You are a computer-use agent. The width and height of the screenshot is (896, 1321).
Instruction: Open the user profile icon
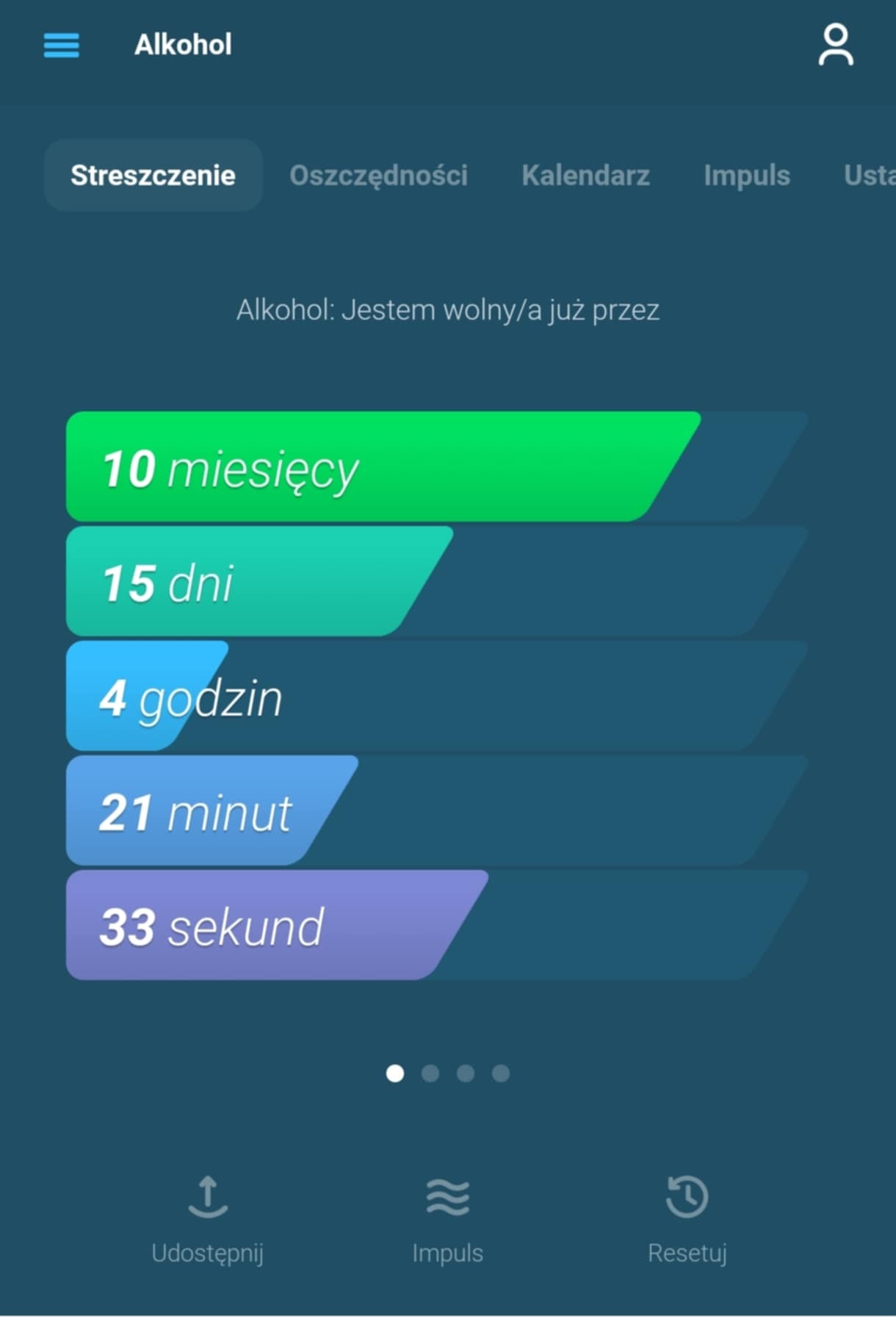[x=836, y=46]
